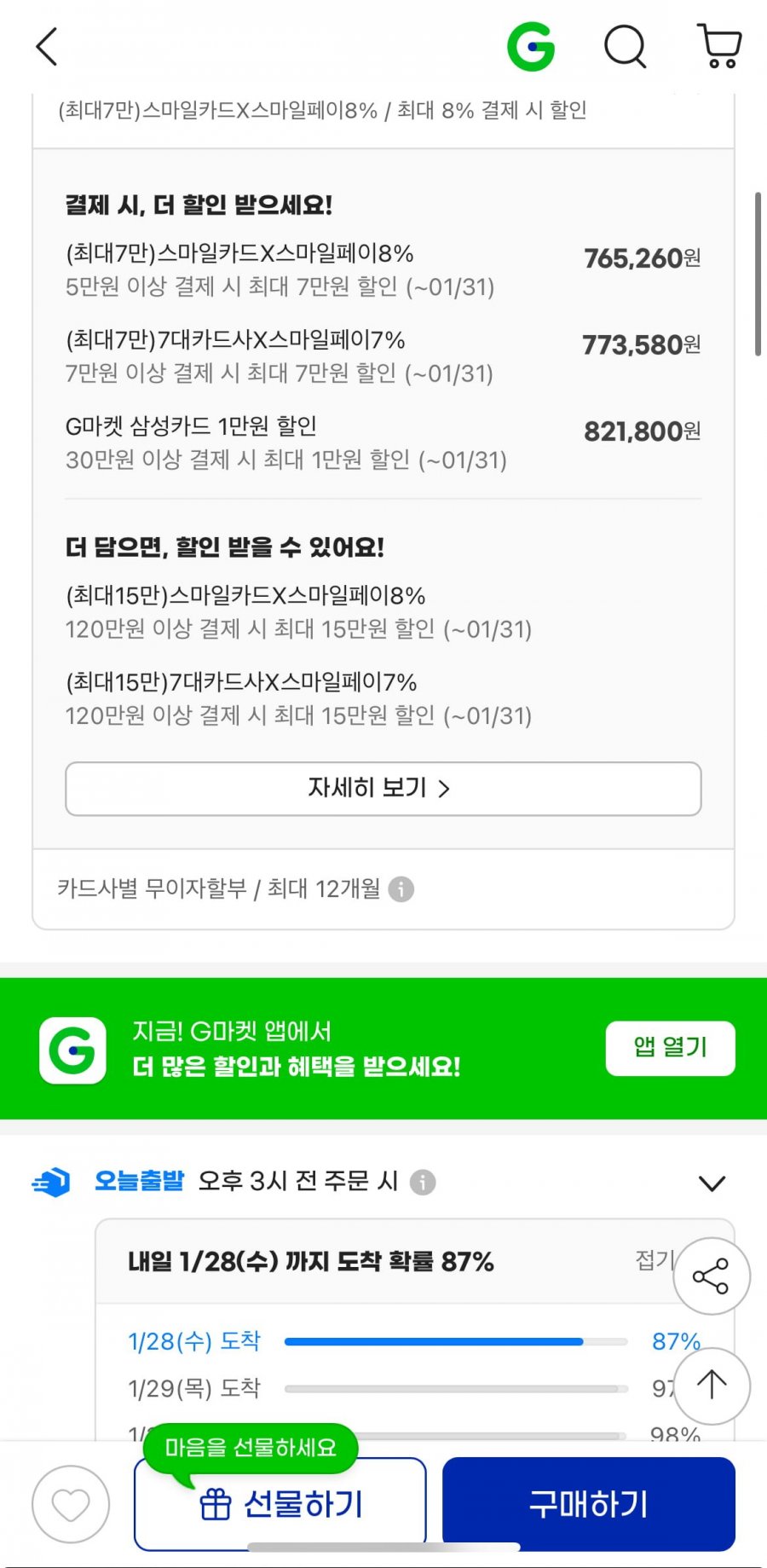Tap 선물하기 to send as a gift

(x=280, y=1504)
